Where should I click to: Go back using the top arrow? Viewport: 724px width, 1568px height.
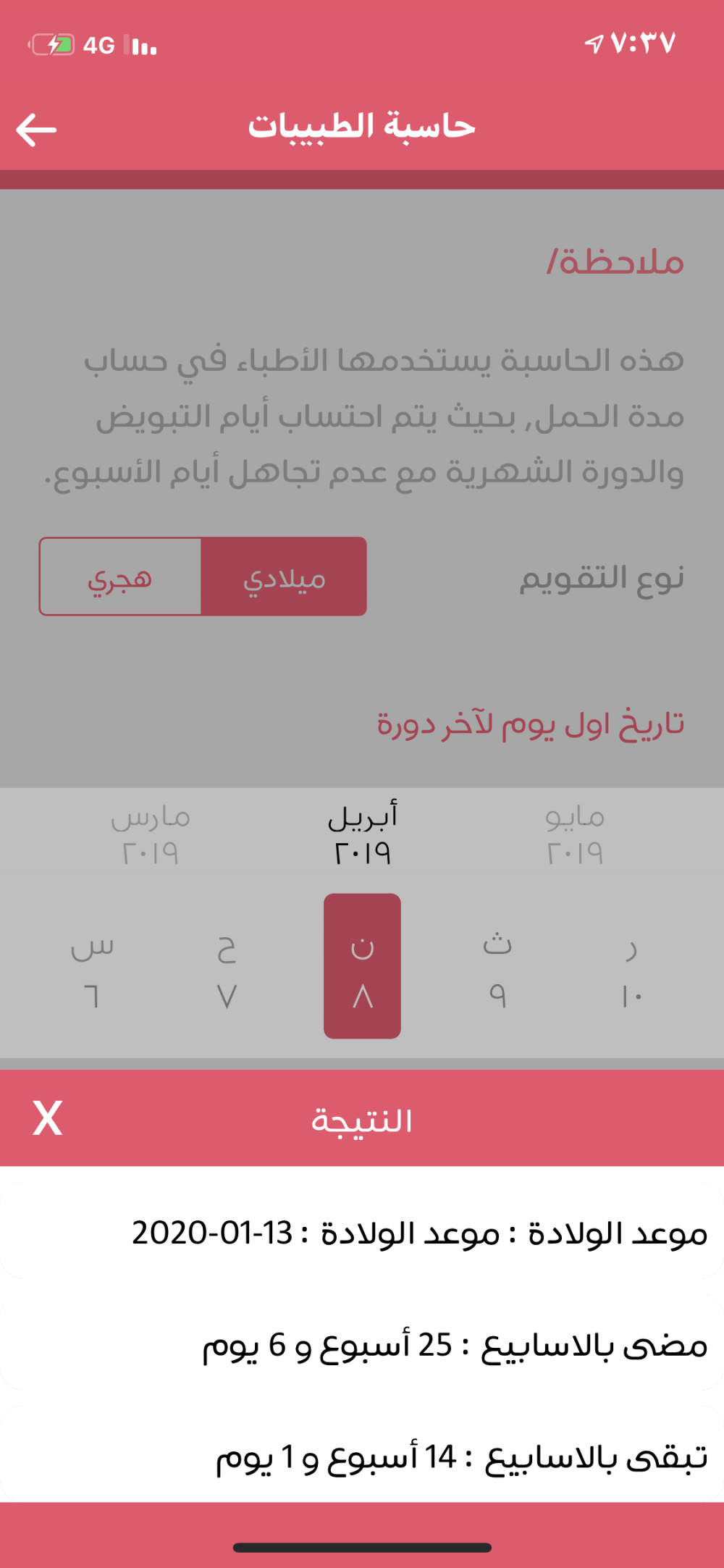36,130
